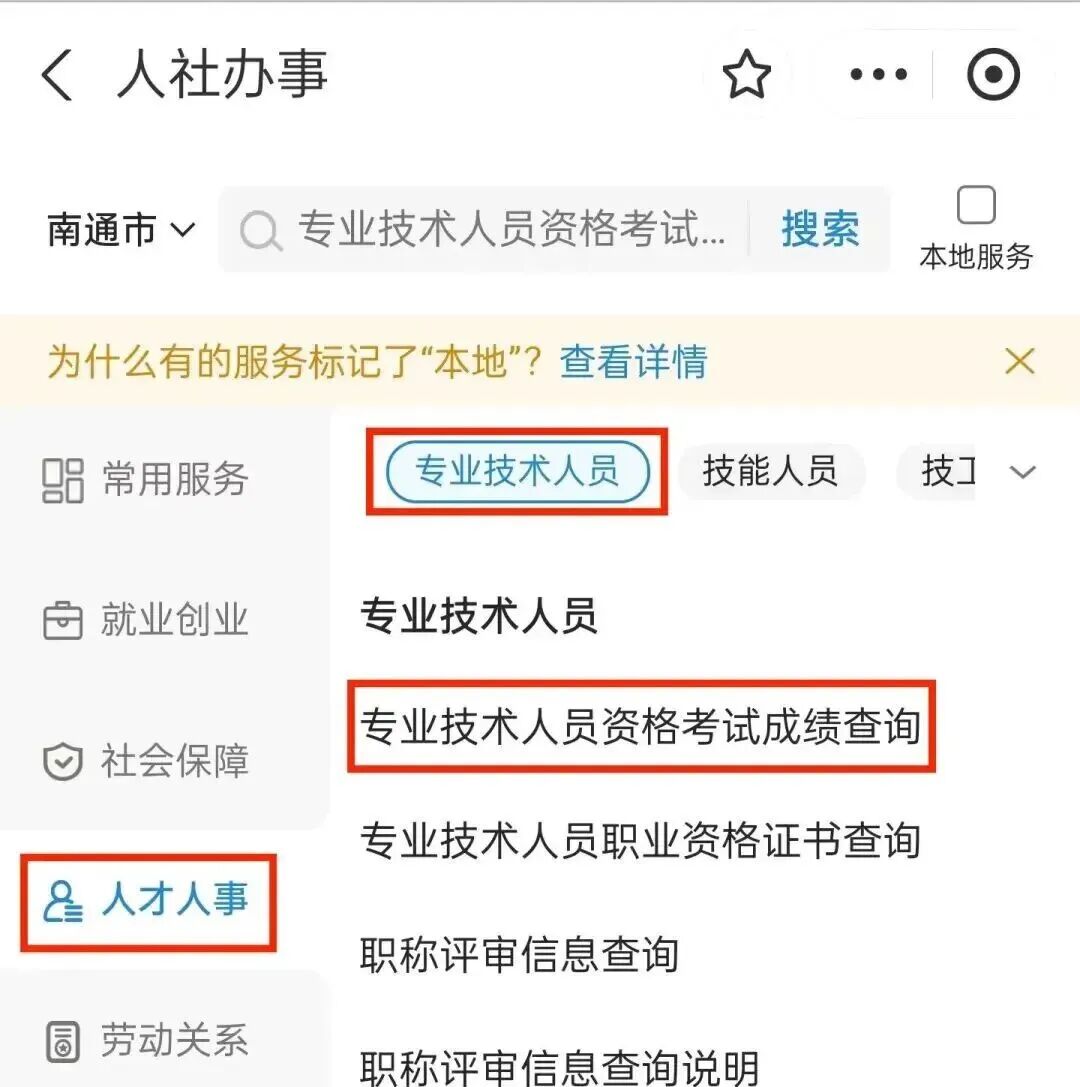Switch to 就业创业 sidebar tab
This screenshot has height=1087, width=1080.
(x=146, y=621)
